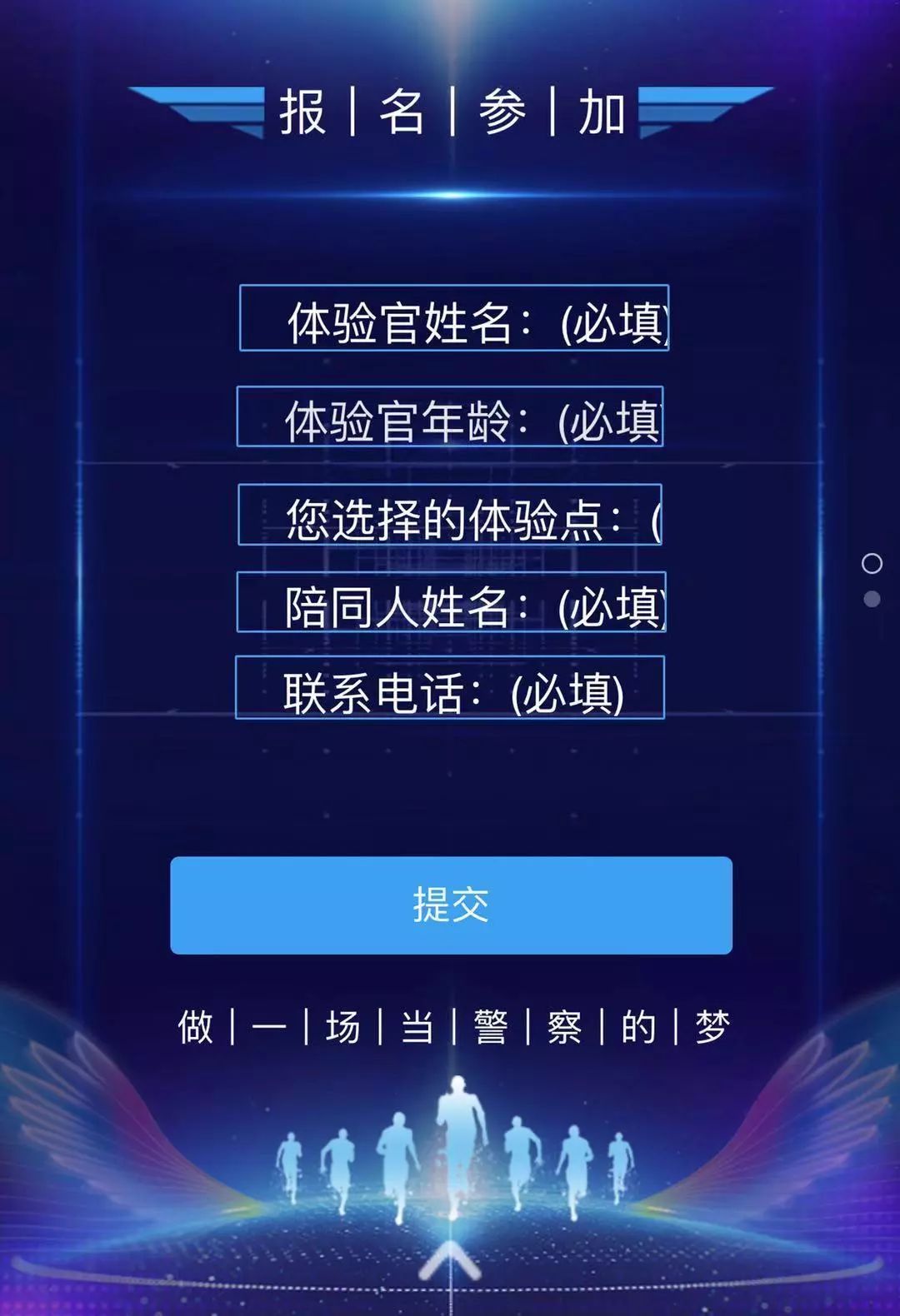Tap the 联系电话 phone field
900x1316 pixels.
pos(450,688)
